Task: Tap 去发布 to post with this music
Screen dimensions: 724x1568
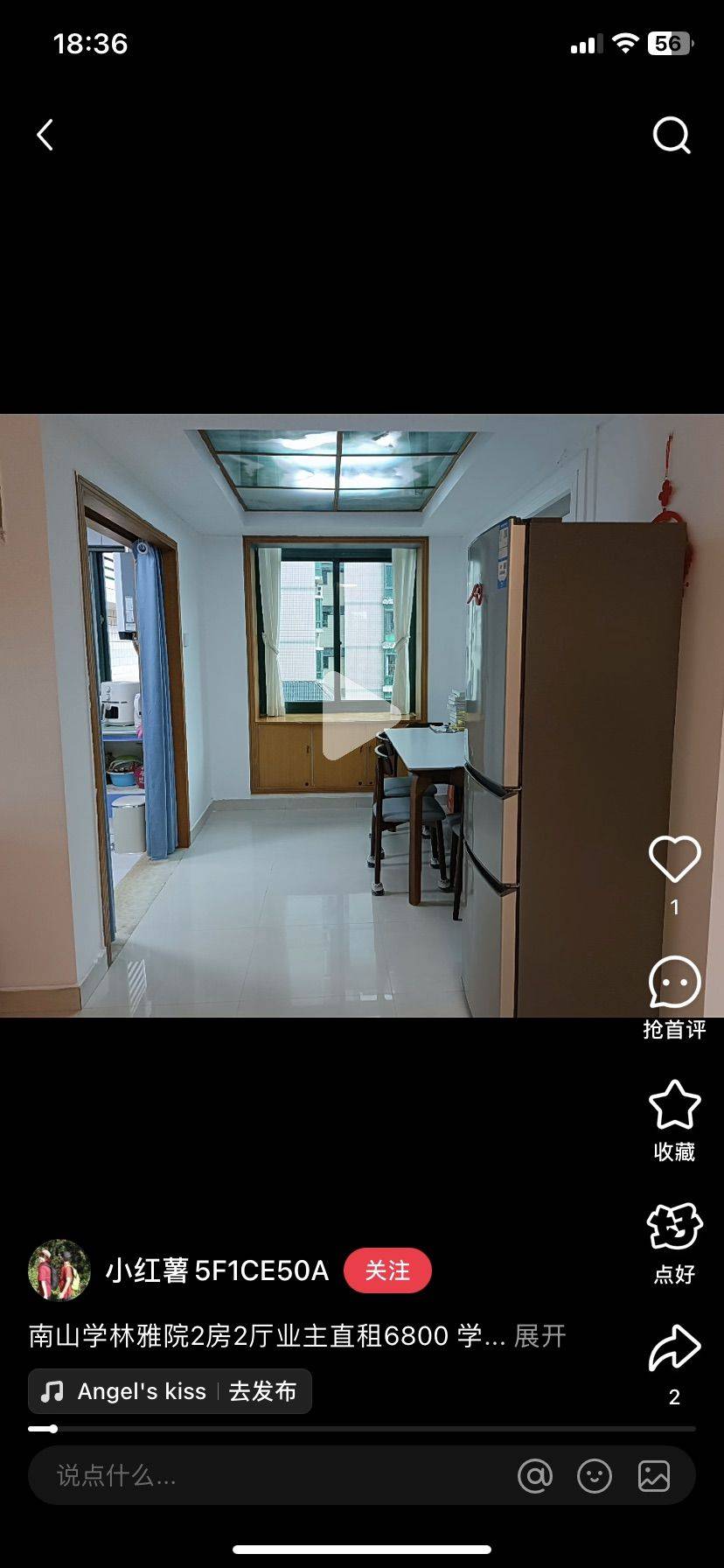Action: [262, 1391]
